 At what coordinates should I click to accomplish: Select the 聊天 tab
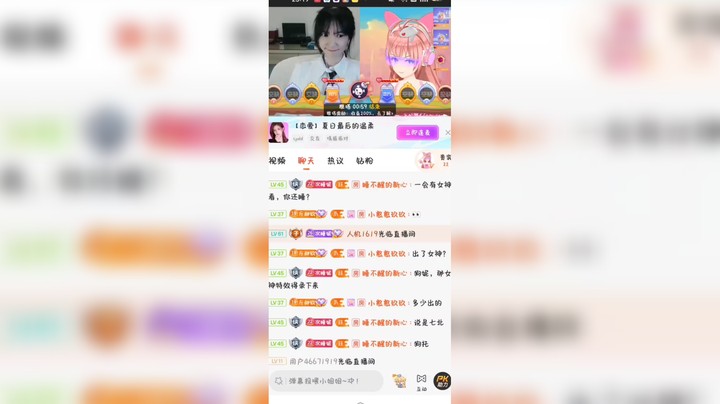click(x=306, y=161)
